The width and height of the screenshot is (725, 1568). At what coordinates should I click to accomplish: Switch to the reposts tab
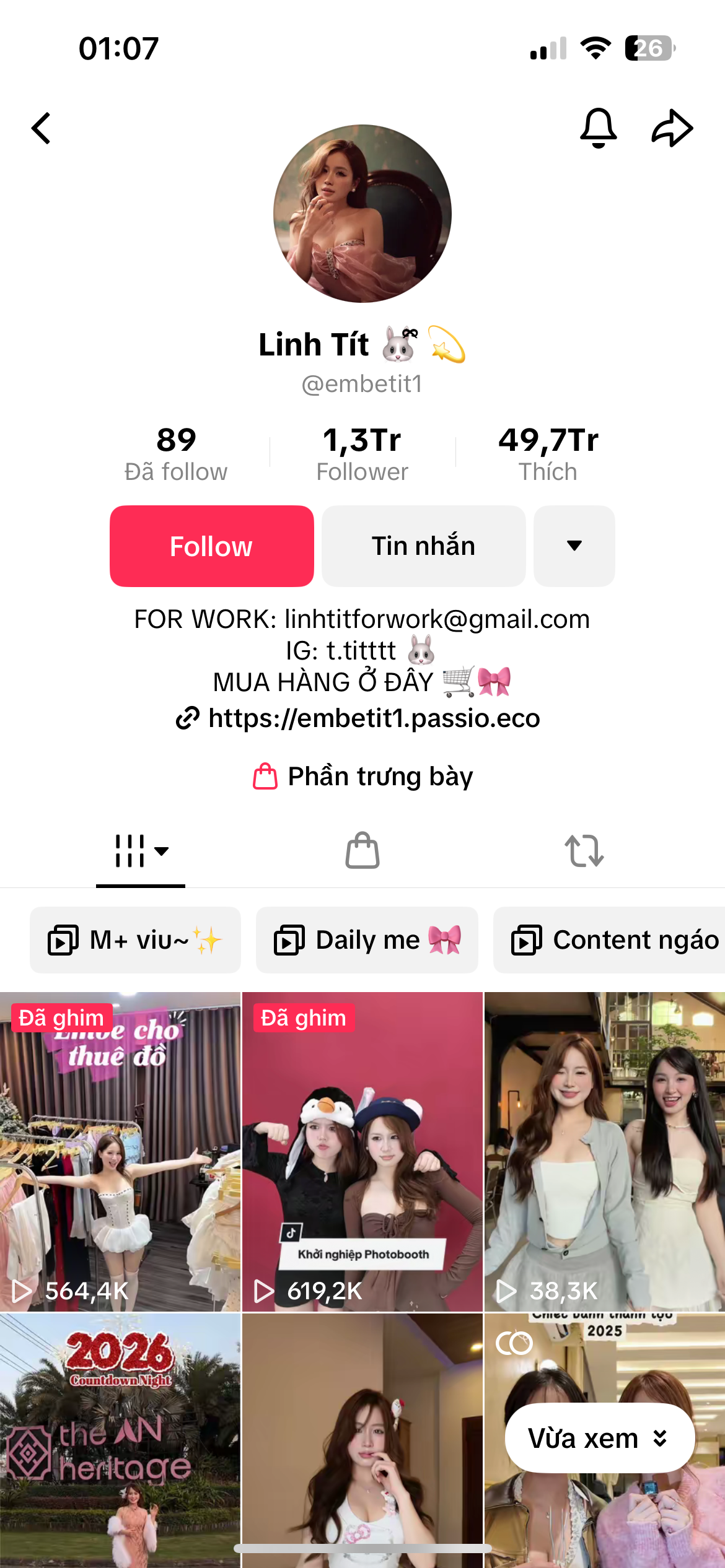[584, 851]
